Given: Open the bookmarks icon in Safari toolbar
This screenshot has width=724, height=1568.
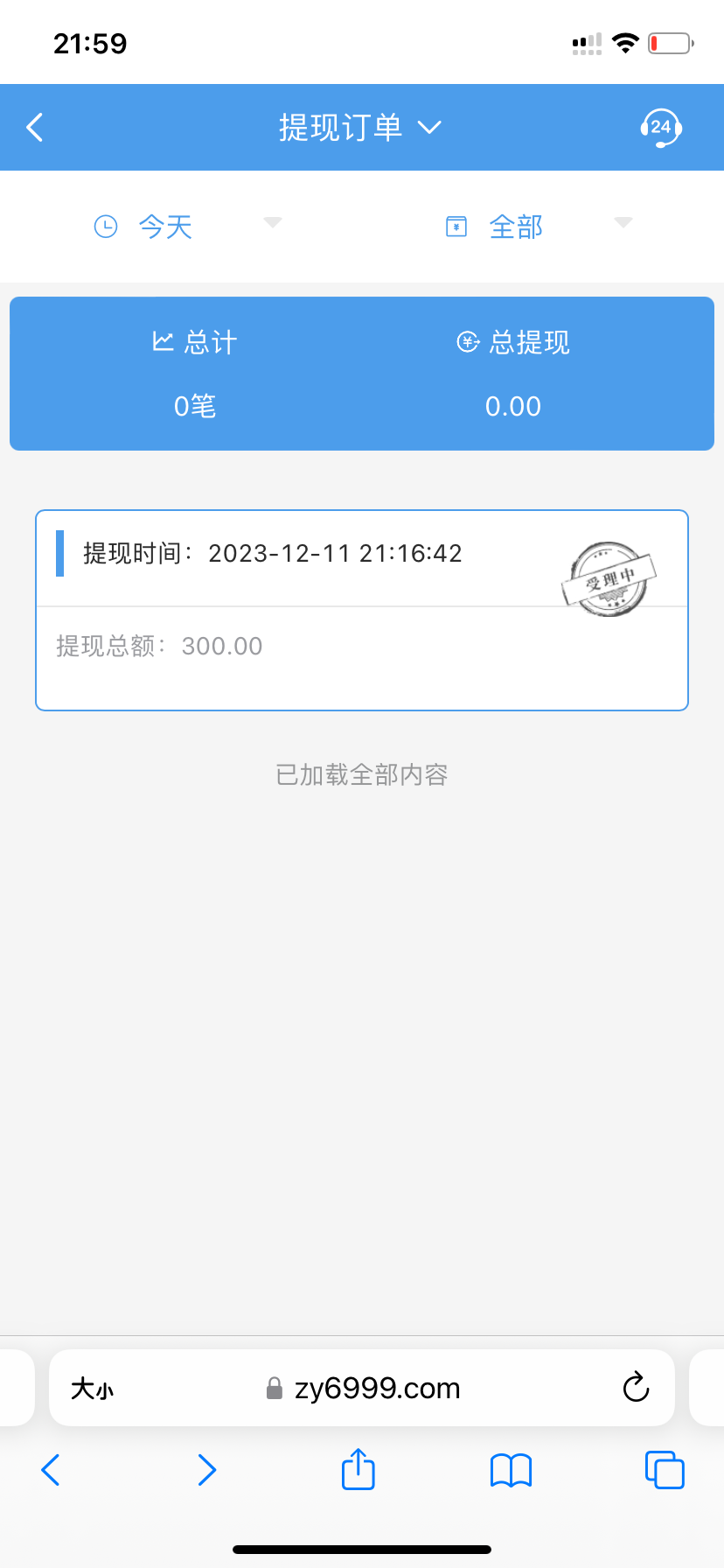Looking at the screenshot, I should tap(511, 1469).
